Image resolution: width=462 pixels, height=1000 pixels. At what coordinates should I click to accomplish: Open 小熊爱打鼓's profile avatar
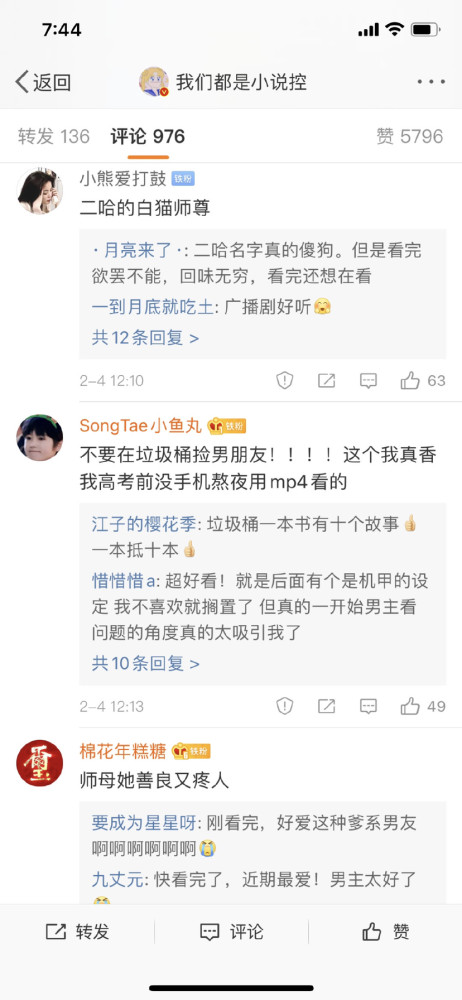pyautogui.click(x=40, y=191)
